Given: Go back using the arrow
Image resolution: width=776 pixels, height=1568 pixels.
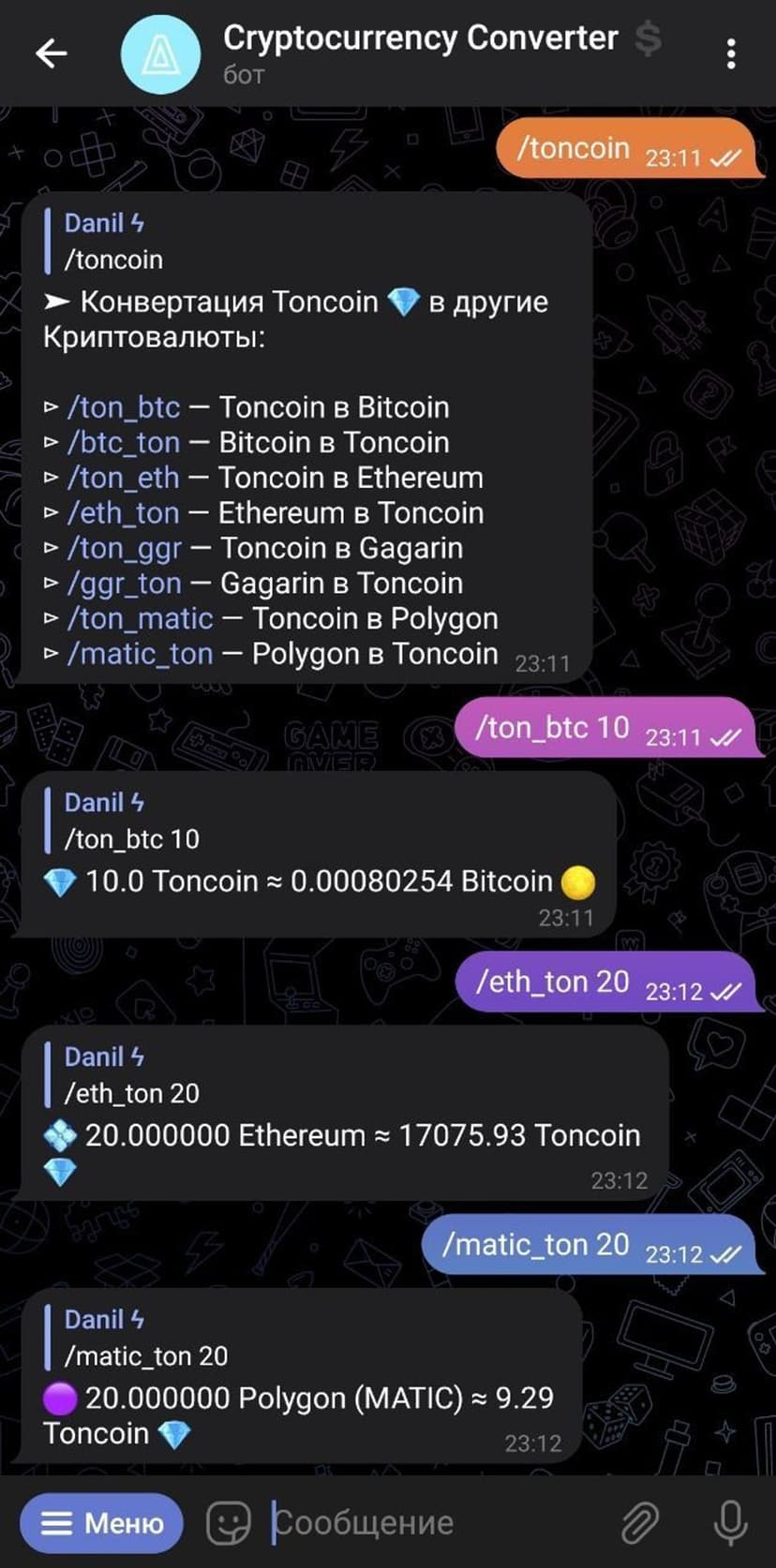Looking at the screenshot, I should coord(52,53).
